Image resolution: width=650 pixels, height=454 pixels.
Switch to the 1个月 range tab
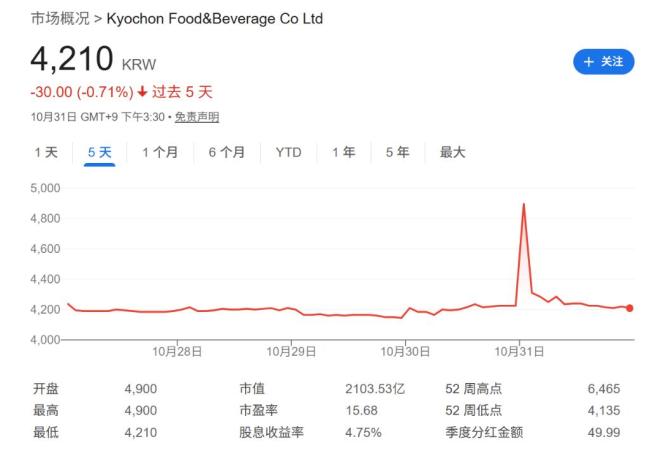tap(160, 153)
